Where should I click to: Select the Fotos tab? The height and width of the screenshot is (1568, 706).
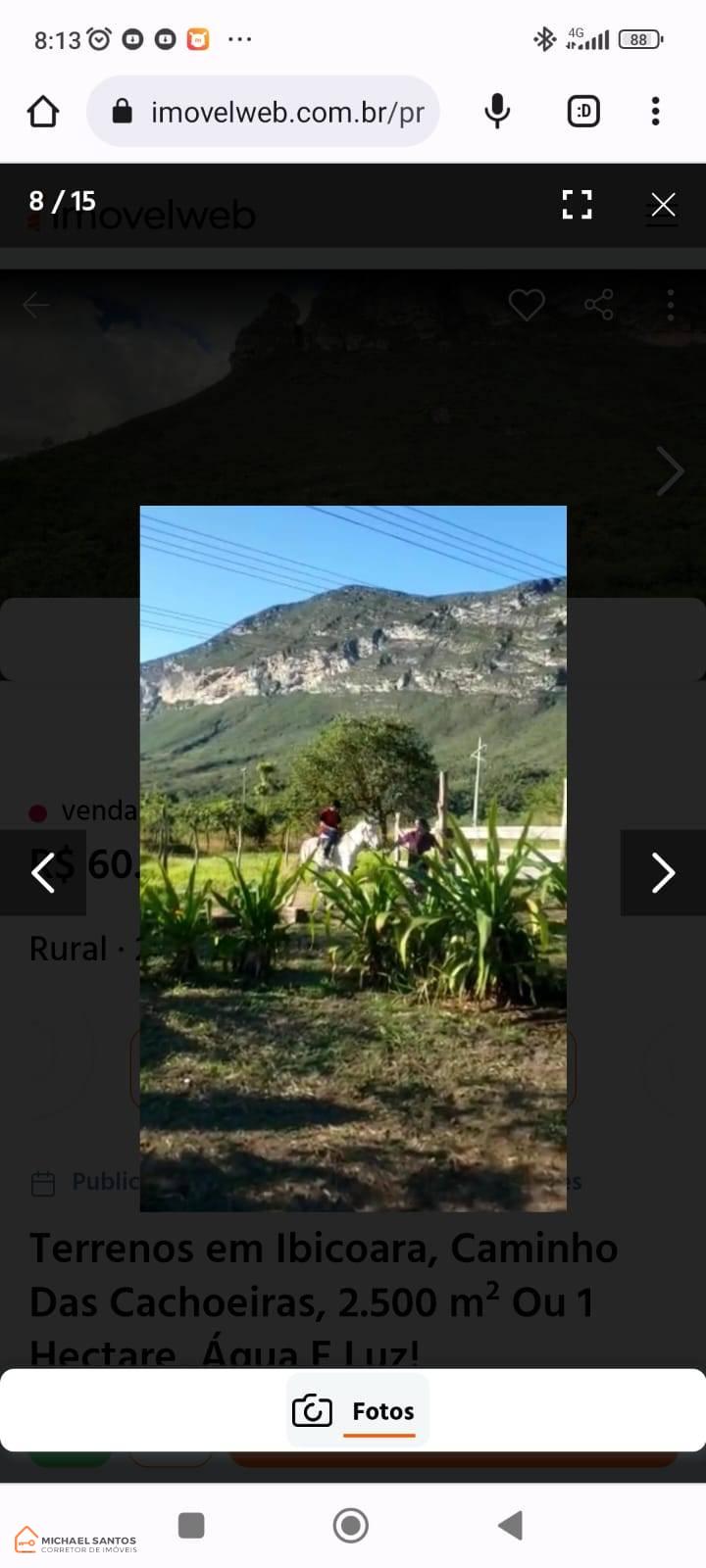point(354,1411)
